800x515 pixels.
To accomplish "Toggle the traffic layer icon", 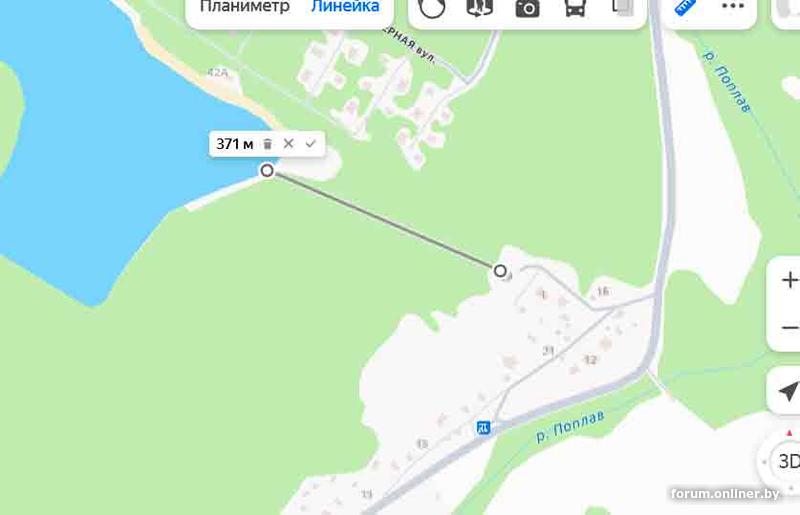I will (x=432, y=8).
